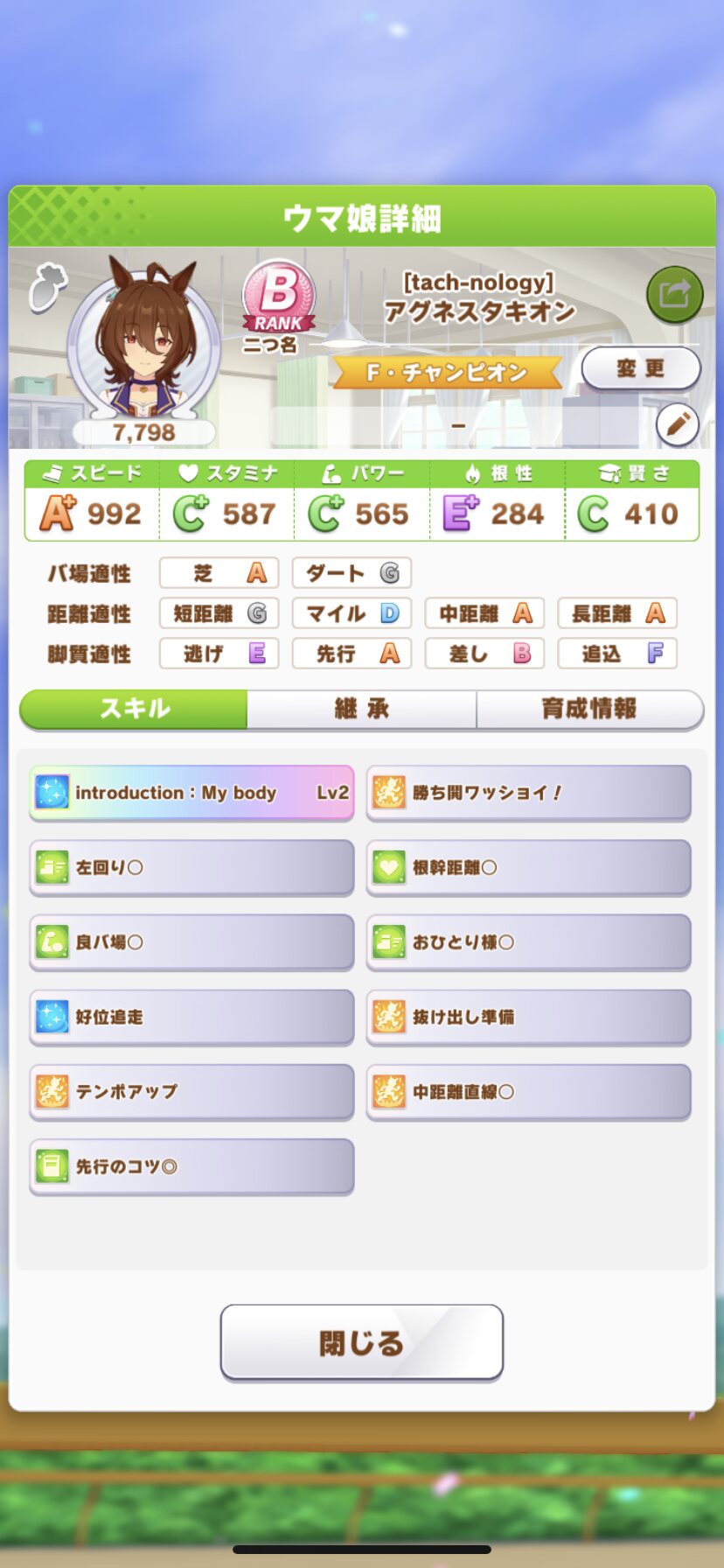
Task: View the 勝ち鬨ワッショイ！ skill details
Action: tap(528, 793)
